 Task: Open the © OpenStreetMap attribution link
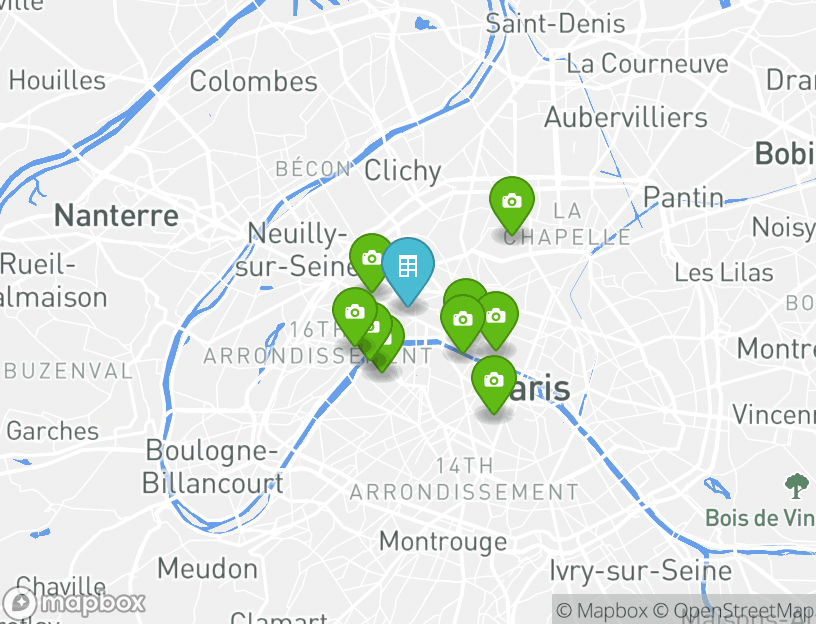734,610
